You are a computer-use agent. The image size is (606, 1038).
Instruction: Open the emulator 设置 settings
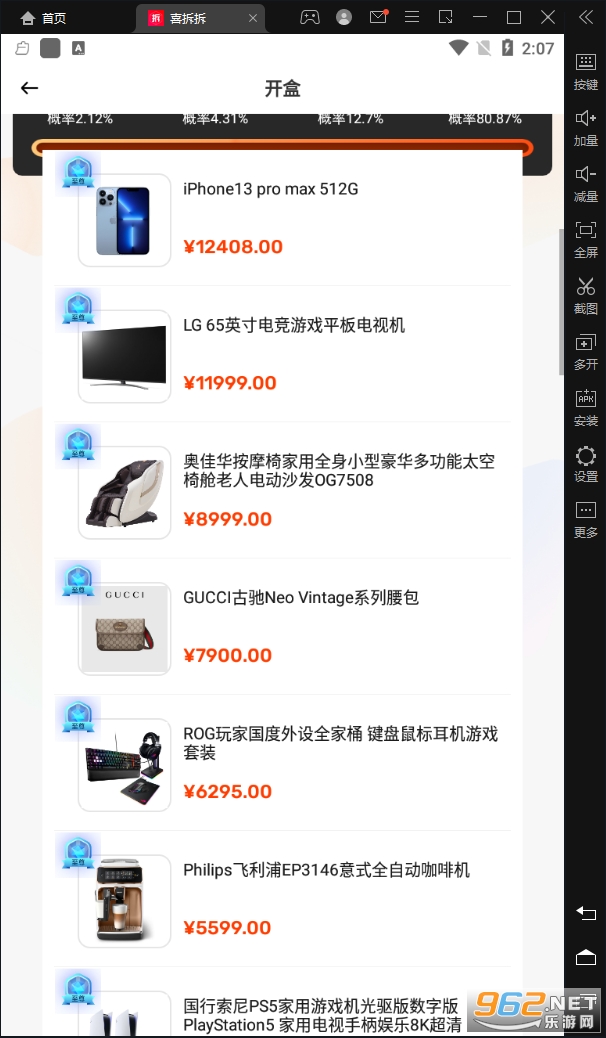coord(586,462)
